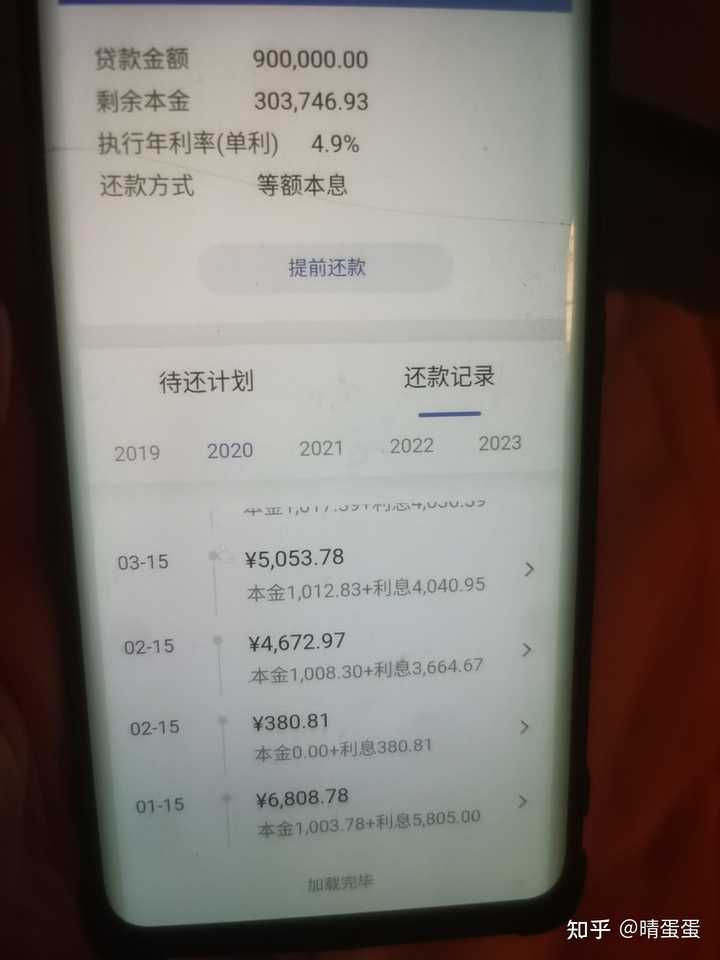Tap the 提前还款 button
This screenshot has height=960, width=720.
[327, 268]
